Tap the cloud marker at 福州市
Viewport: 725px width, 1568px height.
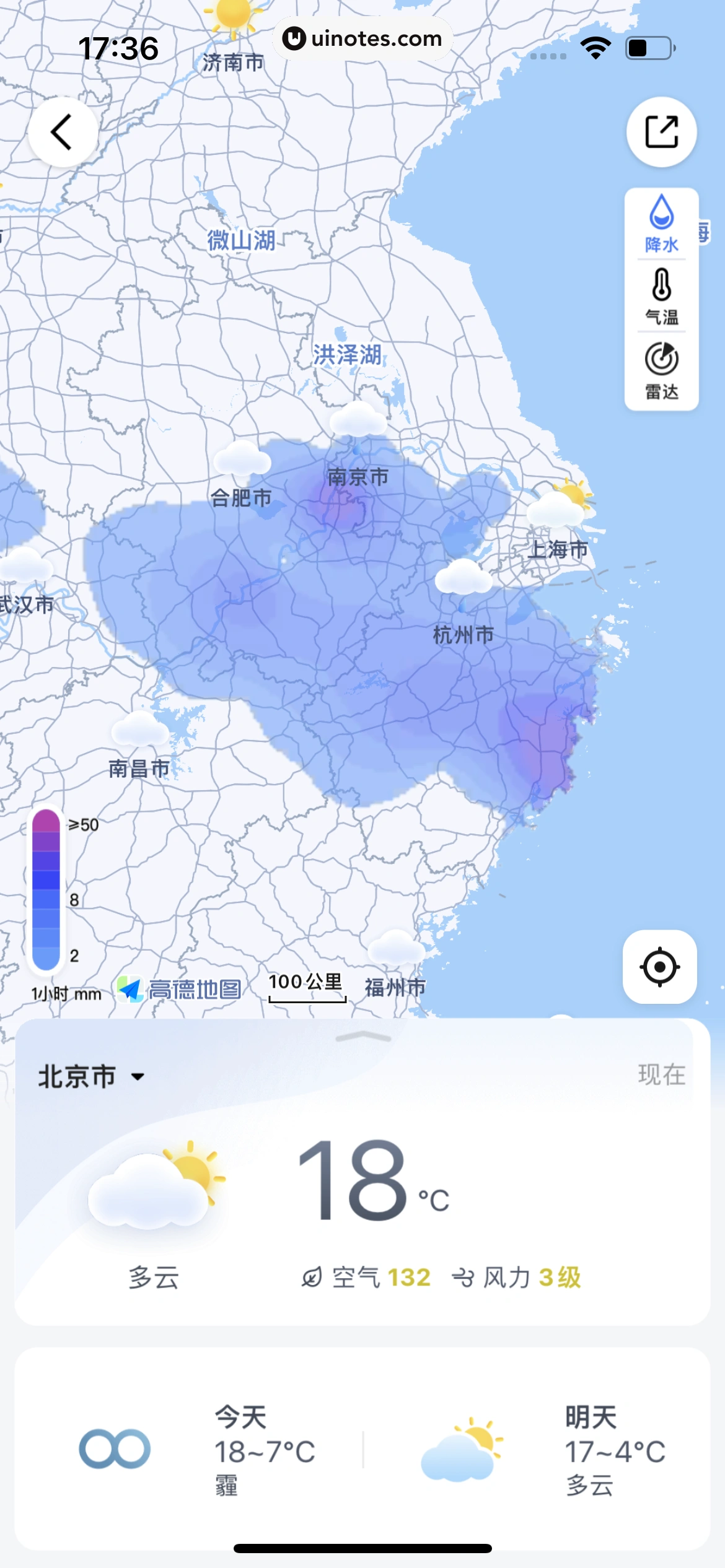coord(396,947)
